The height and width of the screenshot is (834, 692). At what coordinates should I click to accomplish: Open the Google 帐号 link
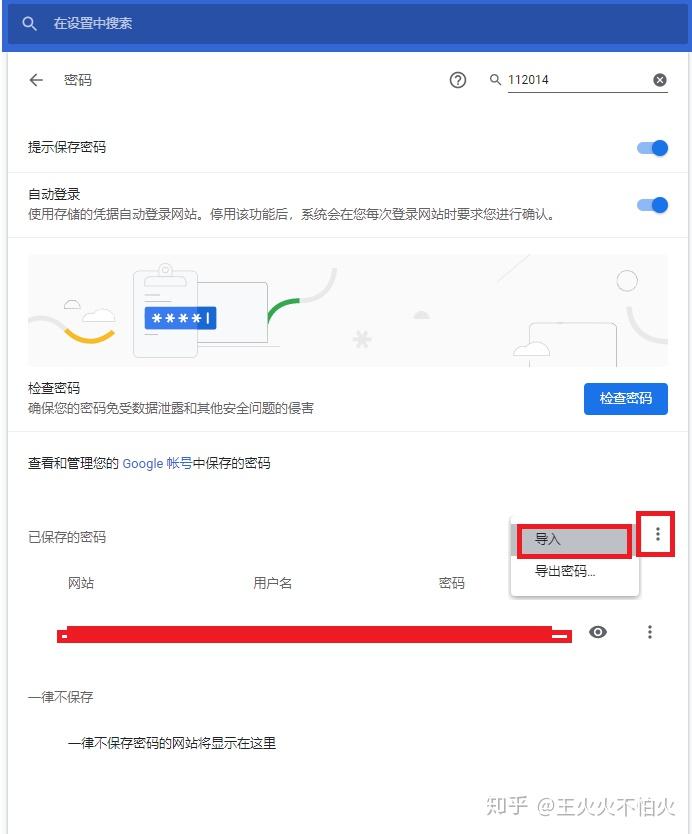pos(156,463)
